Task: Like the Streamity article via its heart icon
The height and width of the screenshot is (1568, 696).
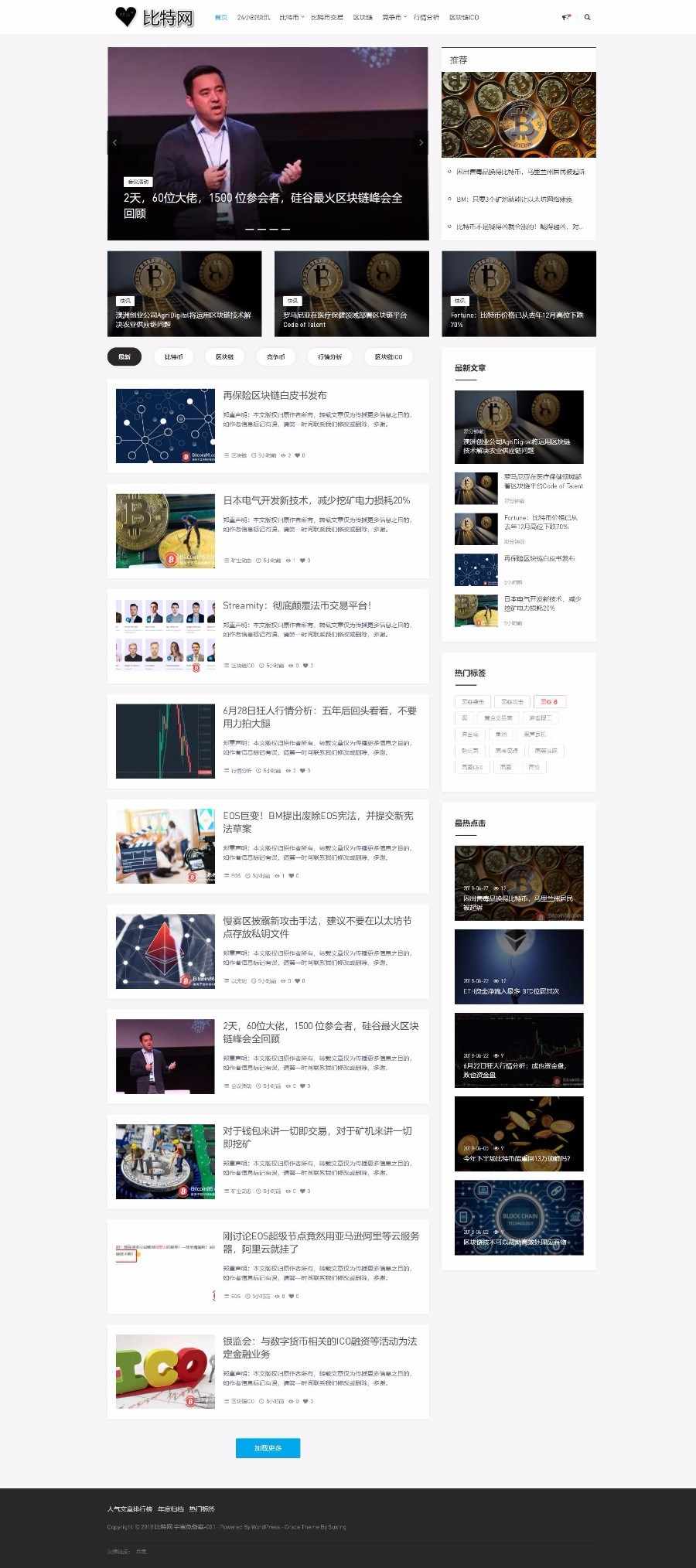Action: pyautogui.click(x=305, y=663)
